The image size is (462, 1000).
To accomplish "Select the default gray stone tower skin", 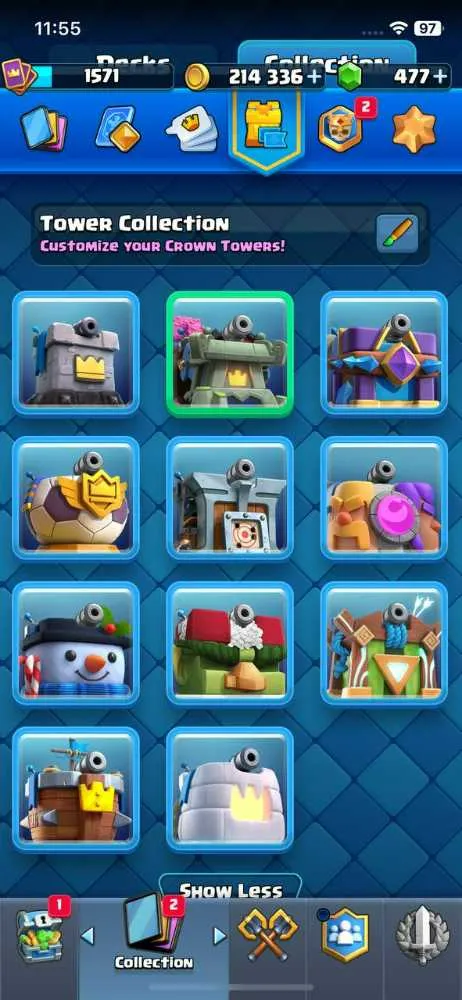I will [x=76, y=354].
